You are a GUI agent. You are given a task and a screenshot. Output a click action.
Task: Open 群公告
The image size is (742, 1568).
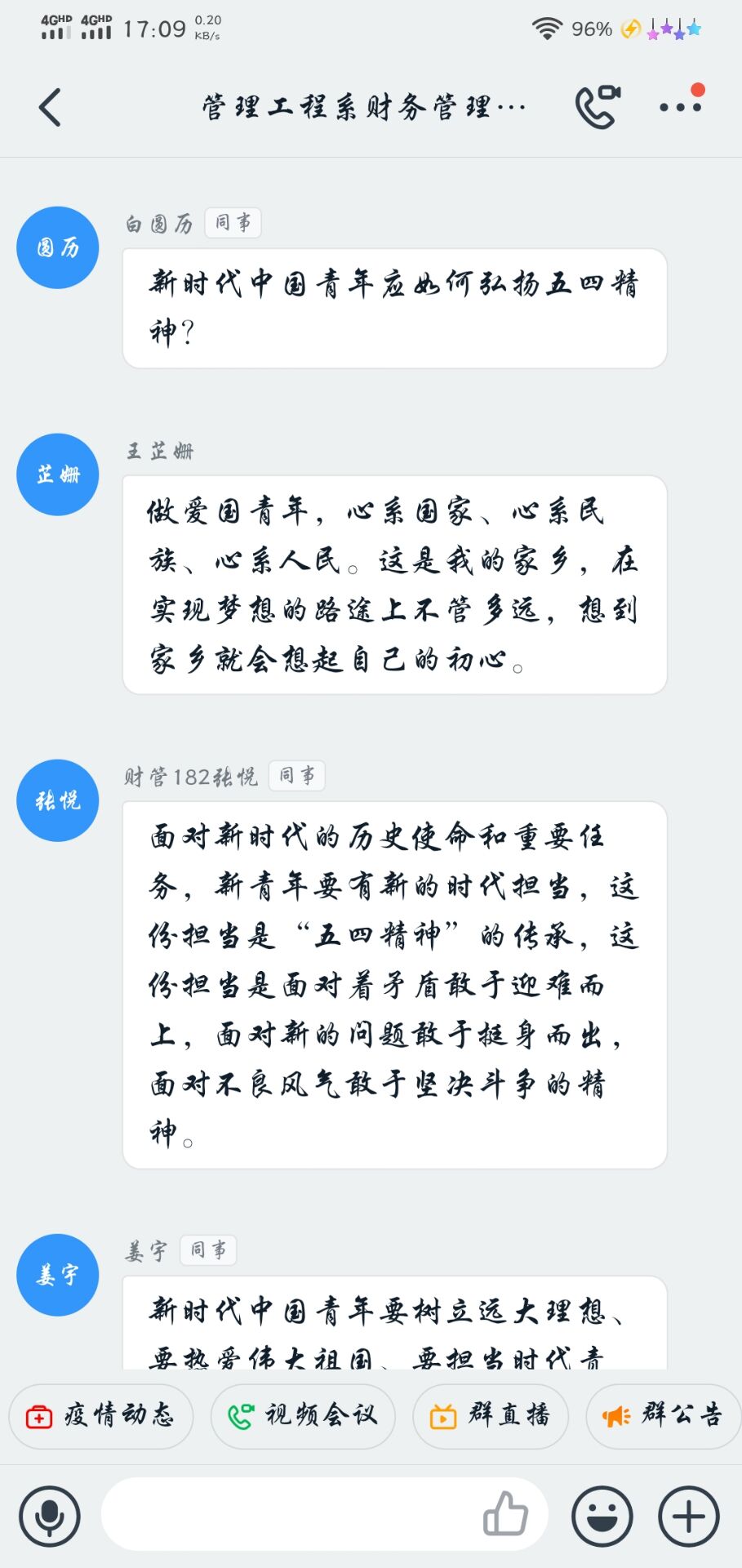click(x=664, y=1416)
